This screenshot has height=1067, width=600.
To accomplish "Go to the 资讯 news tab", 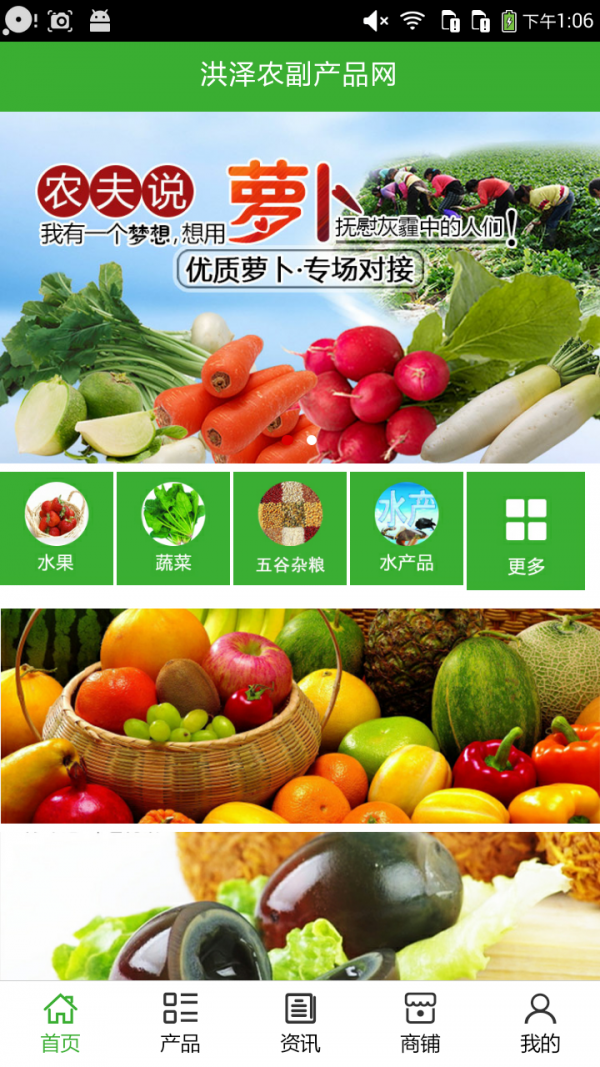I will pyautogui.click(x=300, y=1023).
